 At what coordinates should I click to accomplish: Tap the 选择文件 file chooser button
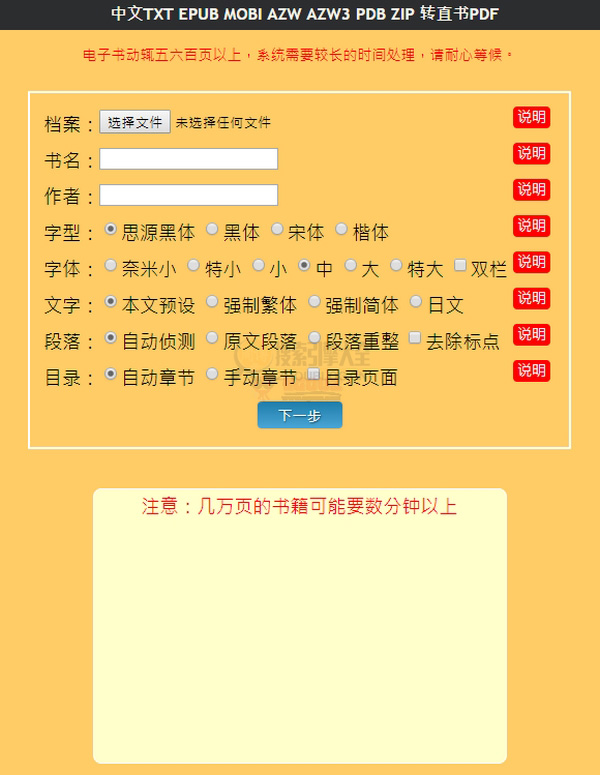(135, 122)
